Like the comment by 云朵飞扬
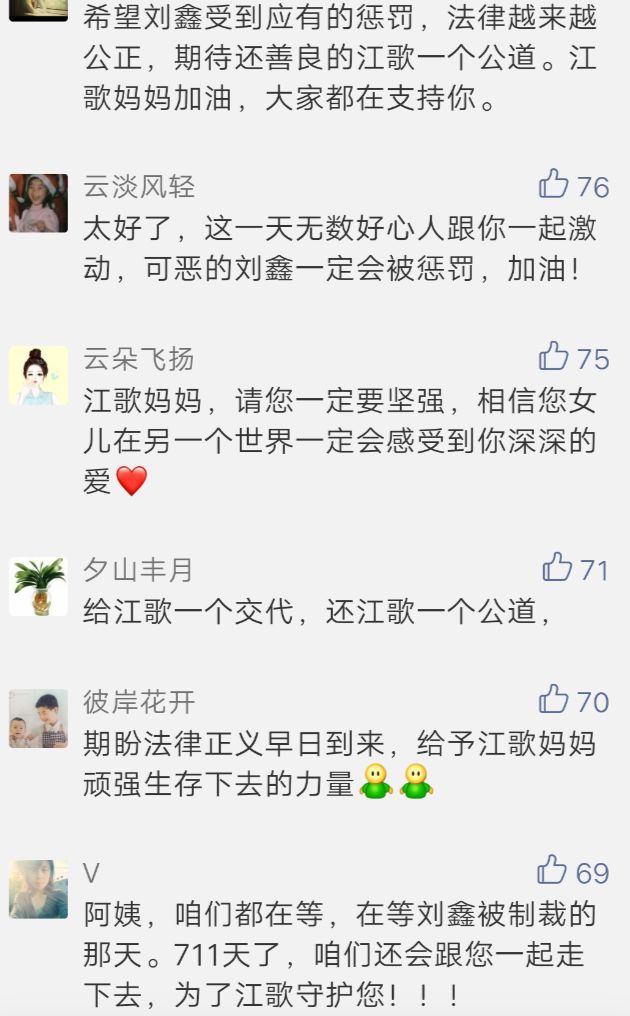Screen dimensions: 630x1016 pyautogui.click(x=553, y=357)
